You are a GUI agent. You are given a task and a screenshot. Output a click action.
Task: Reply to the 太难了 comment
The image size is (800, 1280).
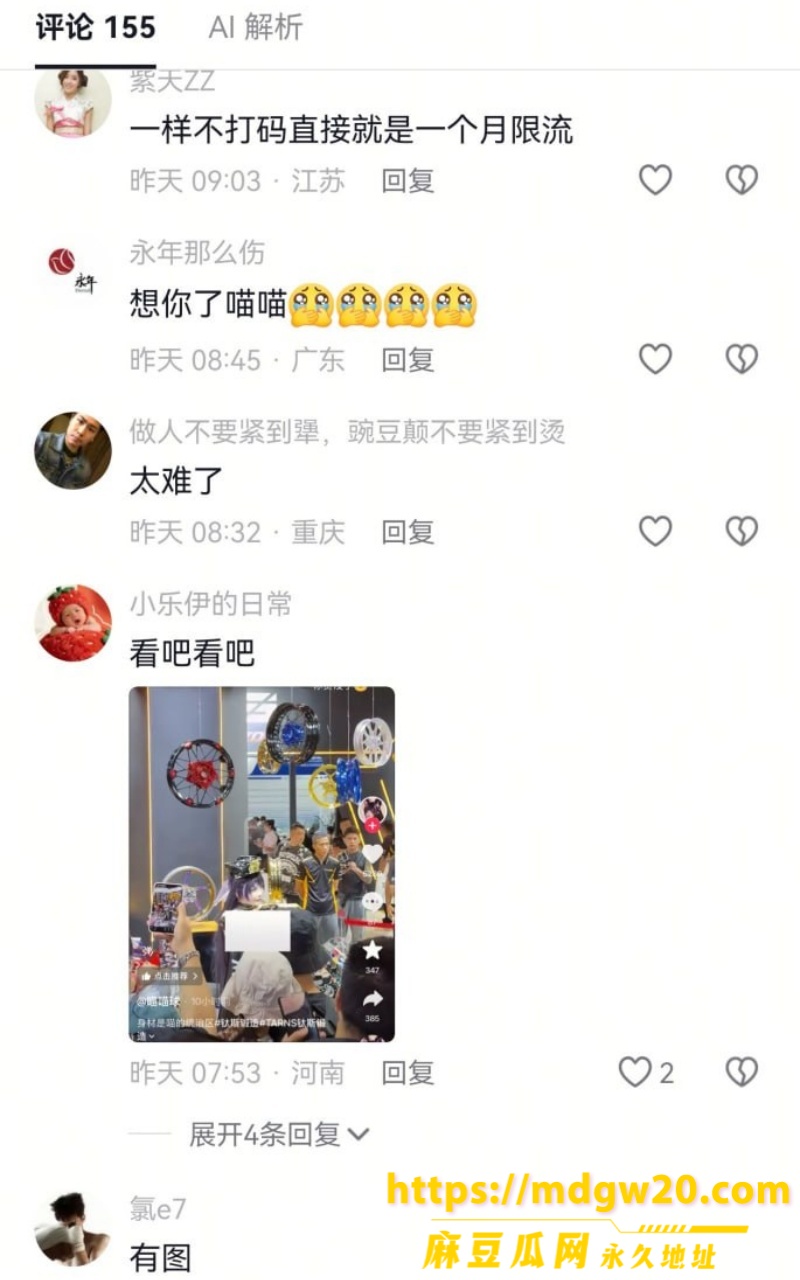(x=407, y=532)
